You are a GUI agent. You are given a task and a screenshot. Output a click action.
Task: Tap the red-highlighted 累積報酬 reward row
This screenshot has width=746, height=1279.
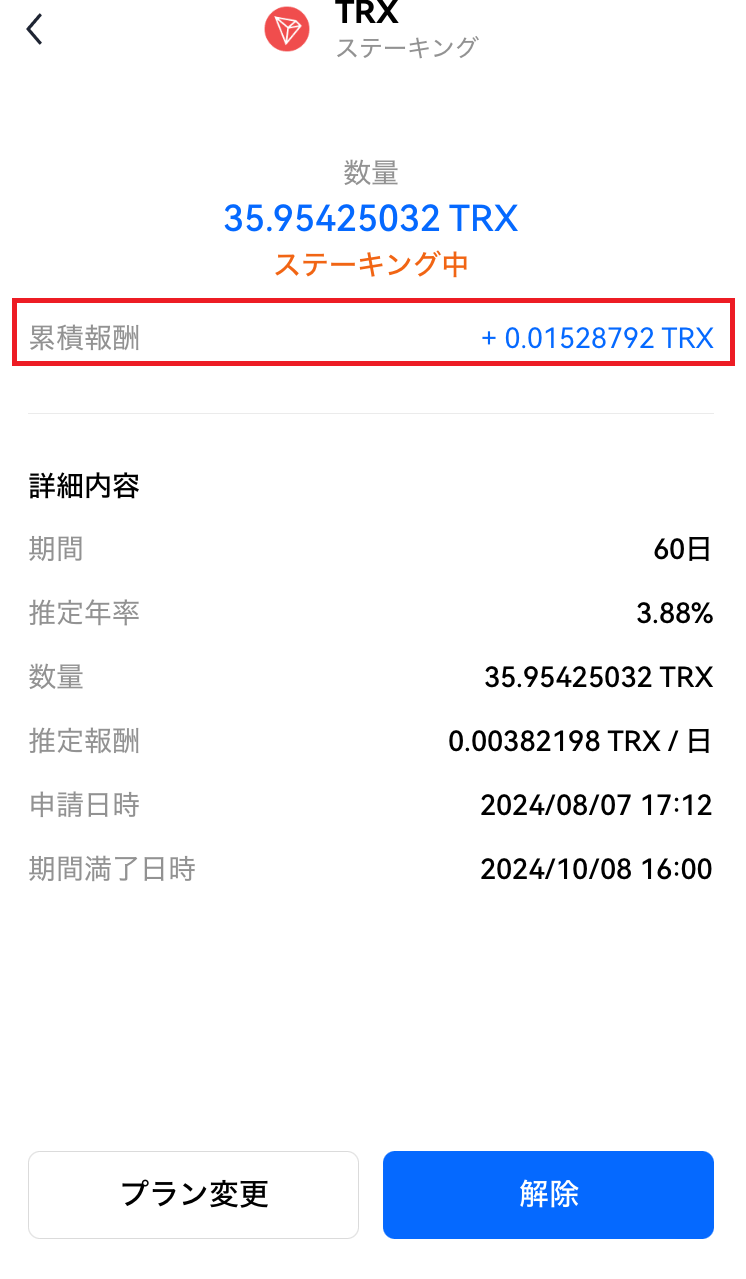point(371,337)
